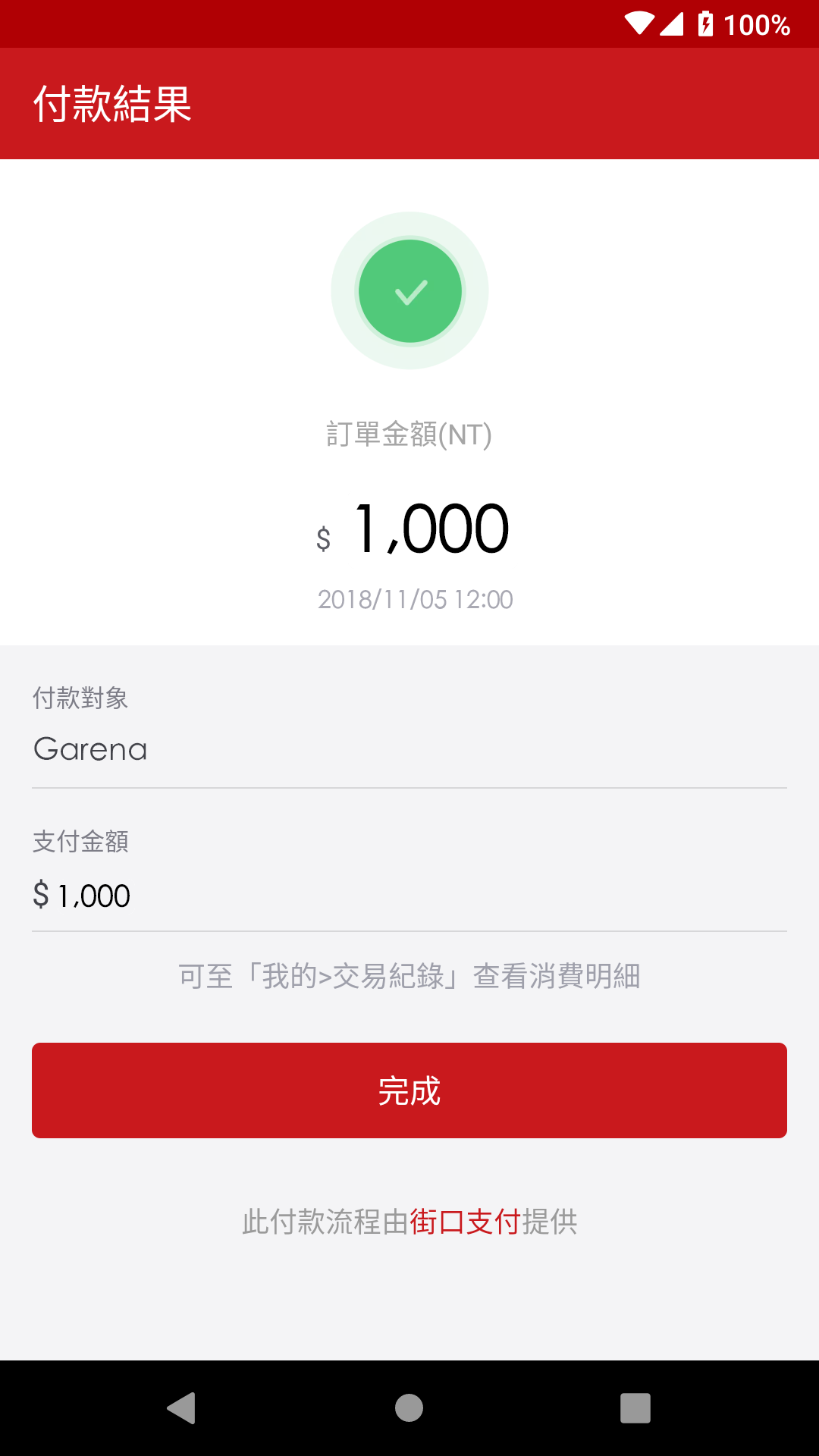Image resolution: width=819 pixels, height=1456 pixels.
Task: Open the 街口支付 link
Action: pos(465,1222)
